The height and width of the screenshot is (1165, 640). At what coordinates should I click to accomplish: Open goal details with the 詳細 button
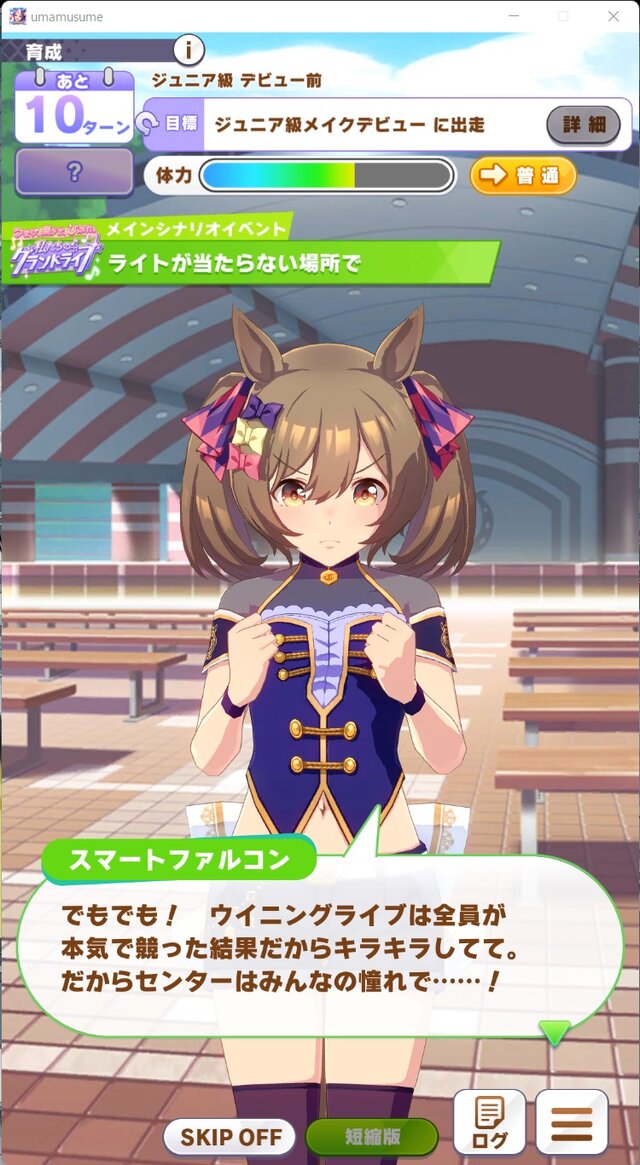click(x=584, y=125)
